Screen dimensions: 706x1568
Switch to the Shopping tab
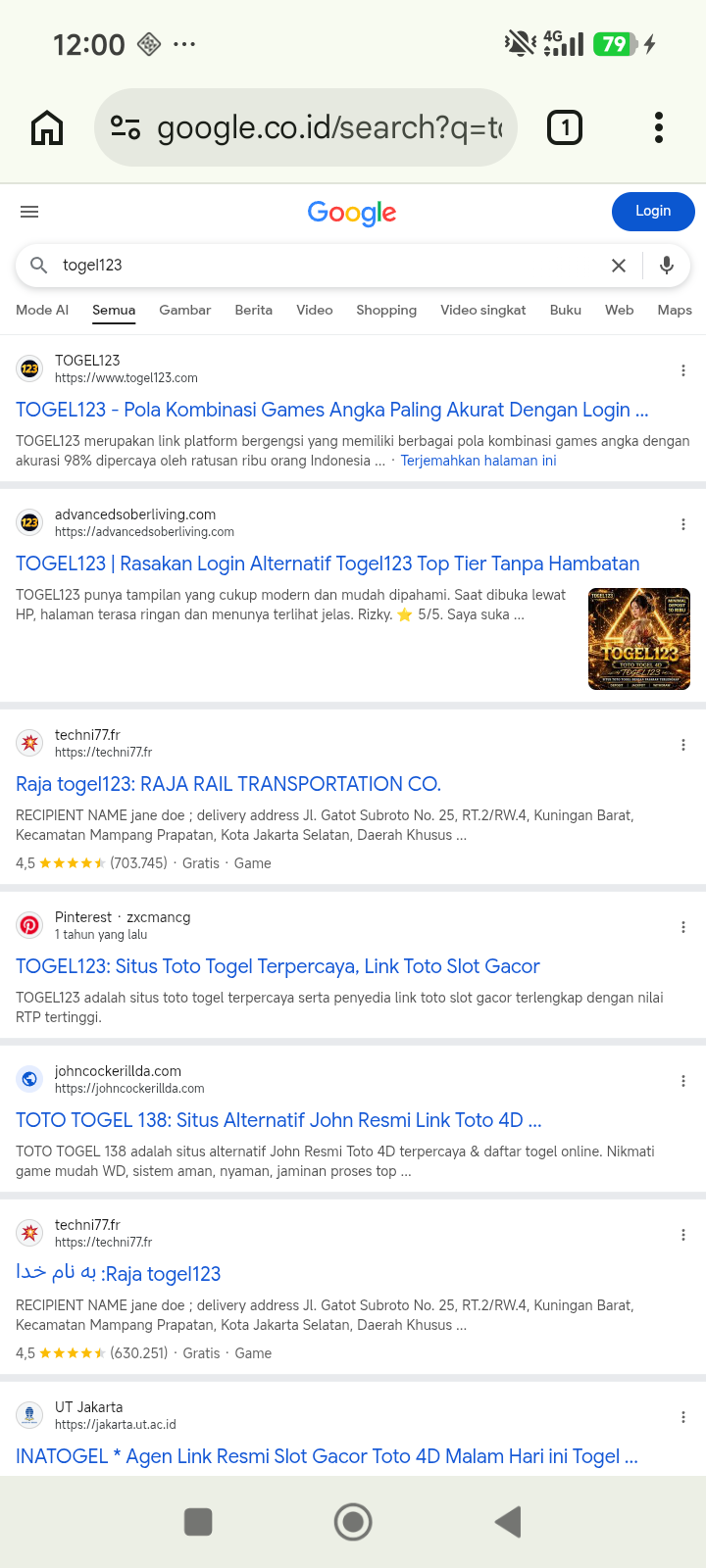(x=386, y=310)
